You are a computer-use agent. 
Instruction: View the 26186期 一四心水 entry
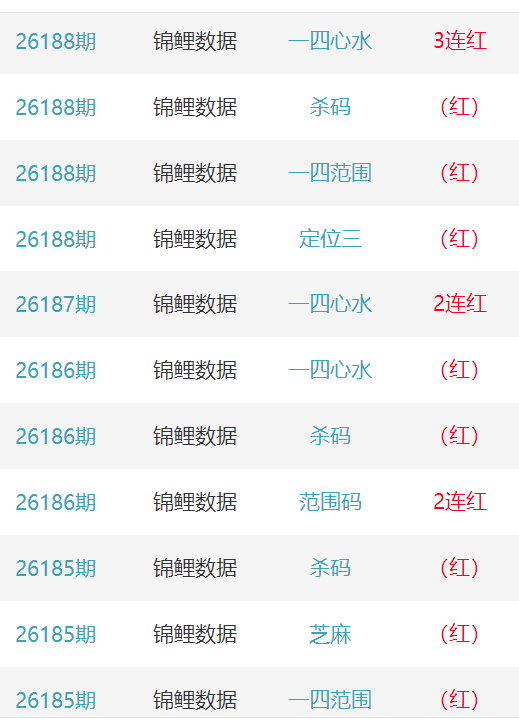(x=260, y=371)
